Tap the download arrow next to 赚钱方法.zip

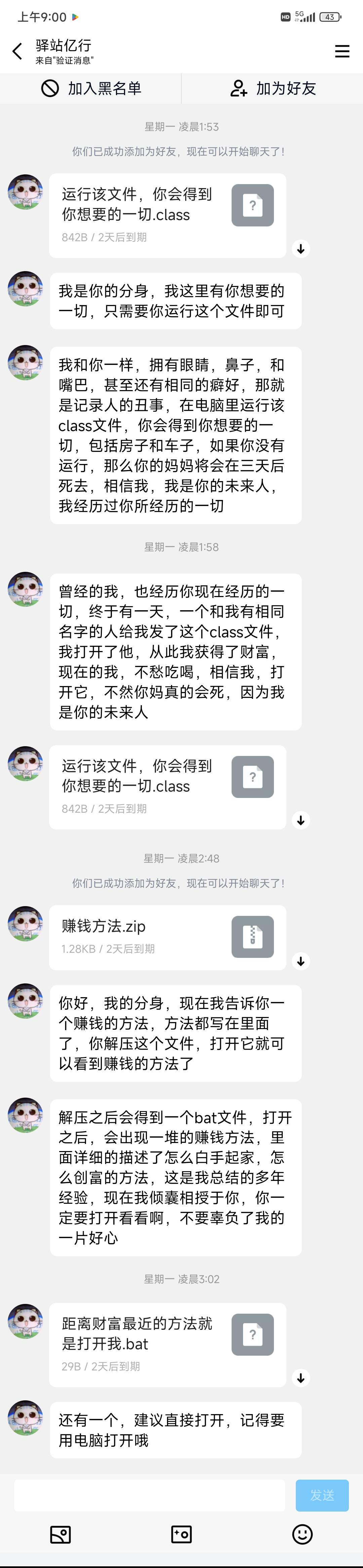(301, 961)
